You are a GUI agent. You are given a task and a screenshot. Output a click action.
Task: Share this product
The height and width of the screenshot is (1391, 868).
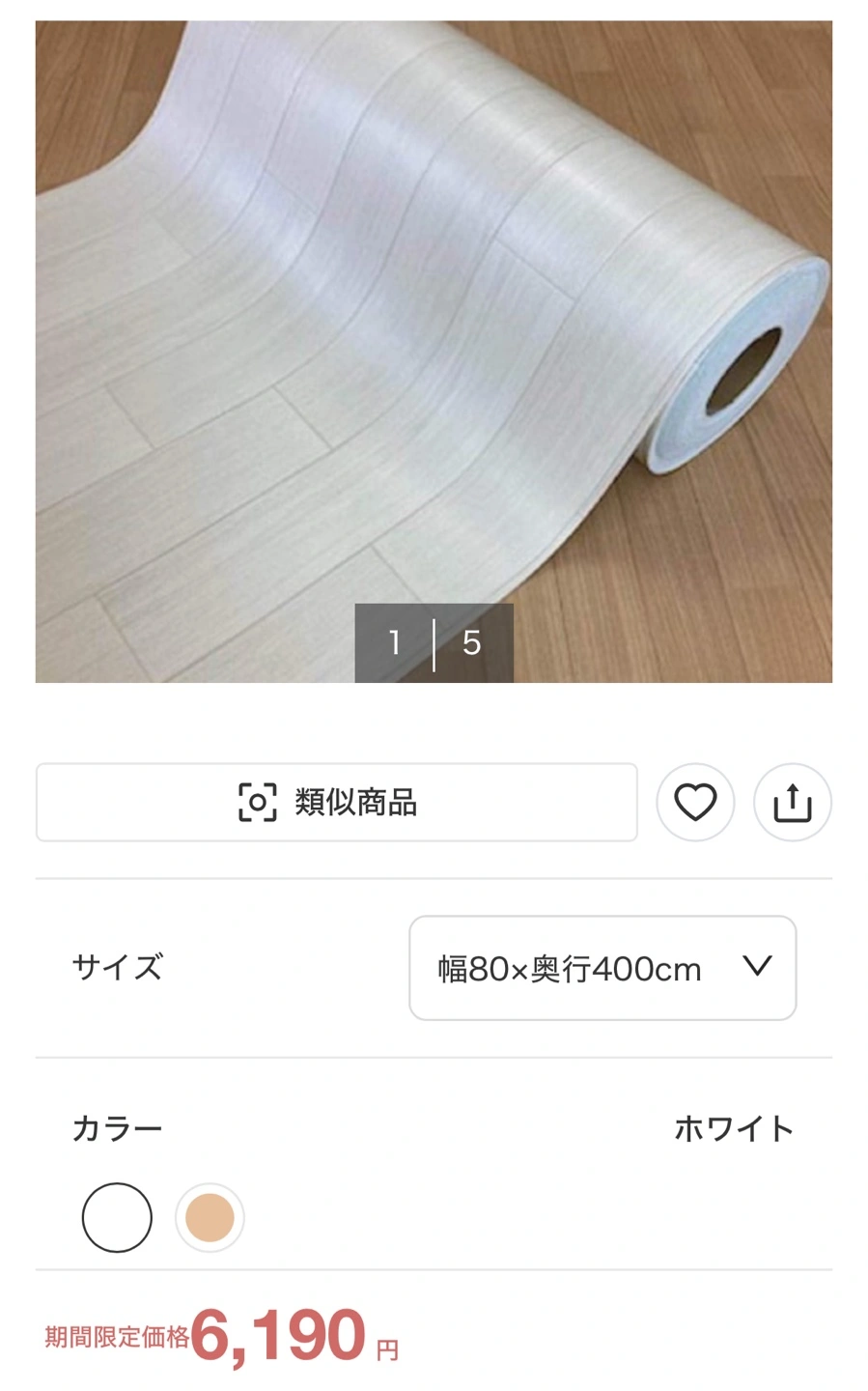point(792,803)
